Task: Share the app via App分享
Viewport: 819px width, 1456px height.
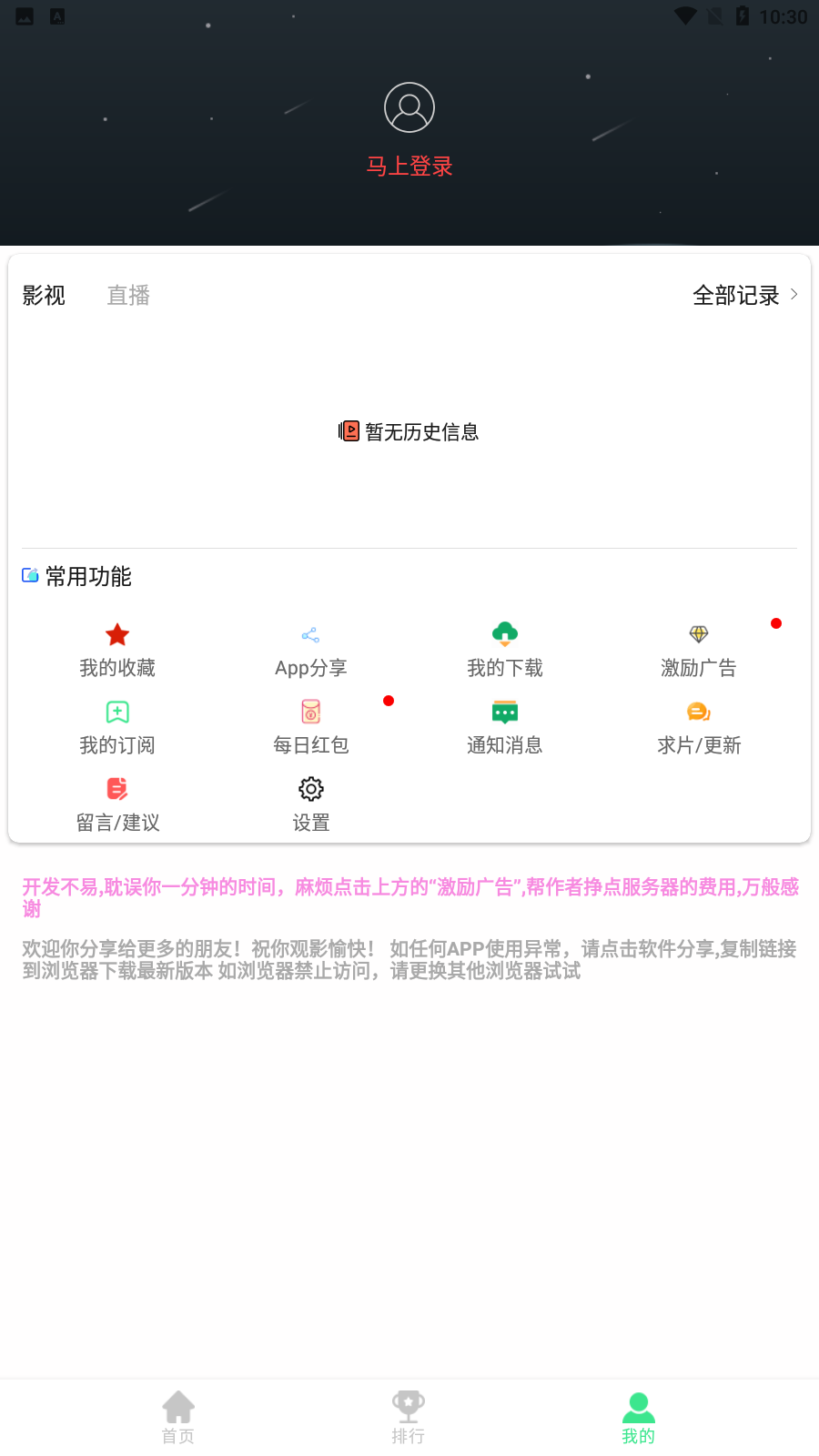Action: tap(311, 651)
